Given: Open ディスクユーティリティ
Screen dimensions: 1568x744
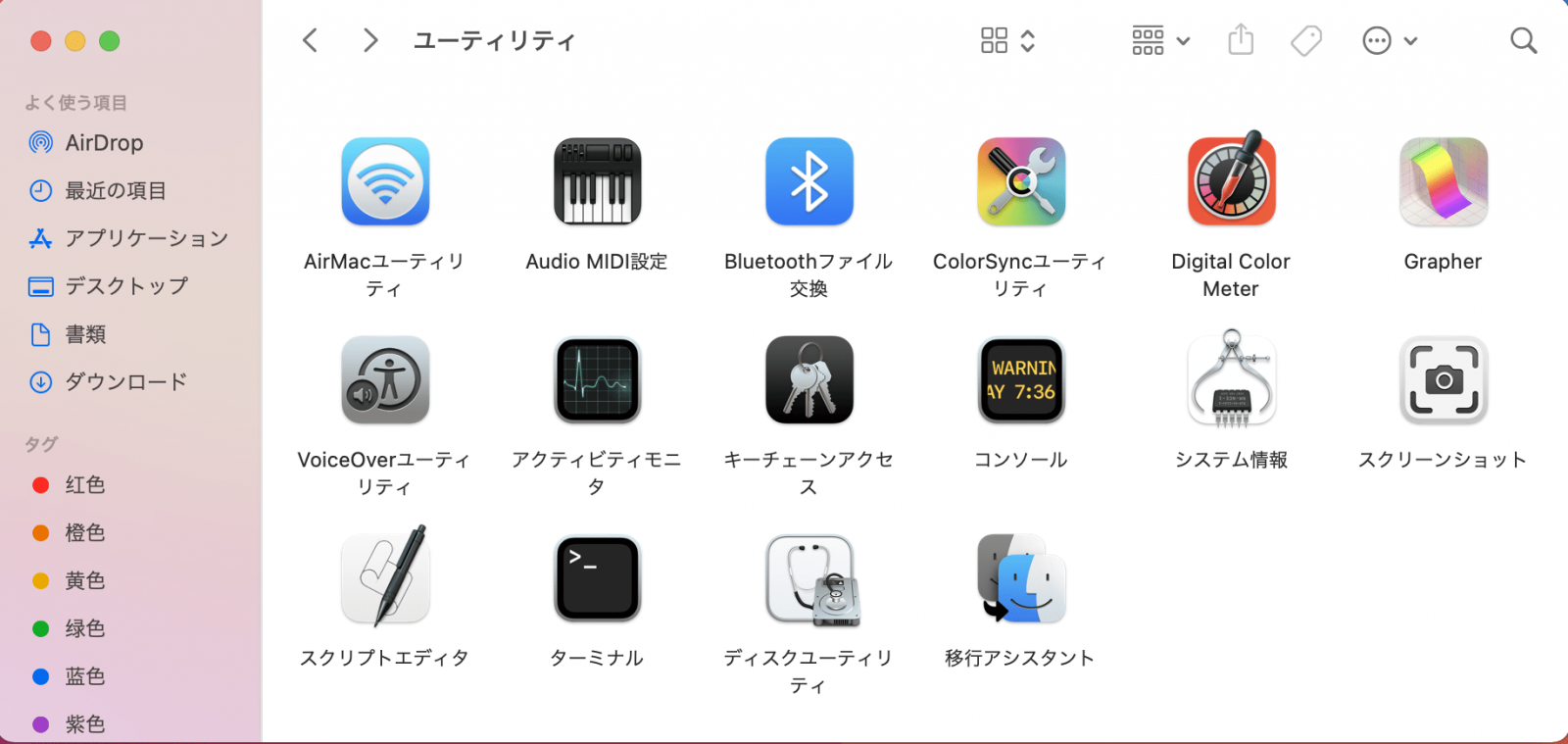Looking at the screenshot, I should (x=809, y=578).
